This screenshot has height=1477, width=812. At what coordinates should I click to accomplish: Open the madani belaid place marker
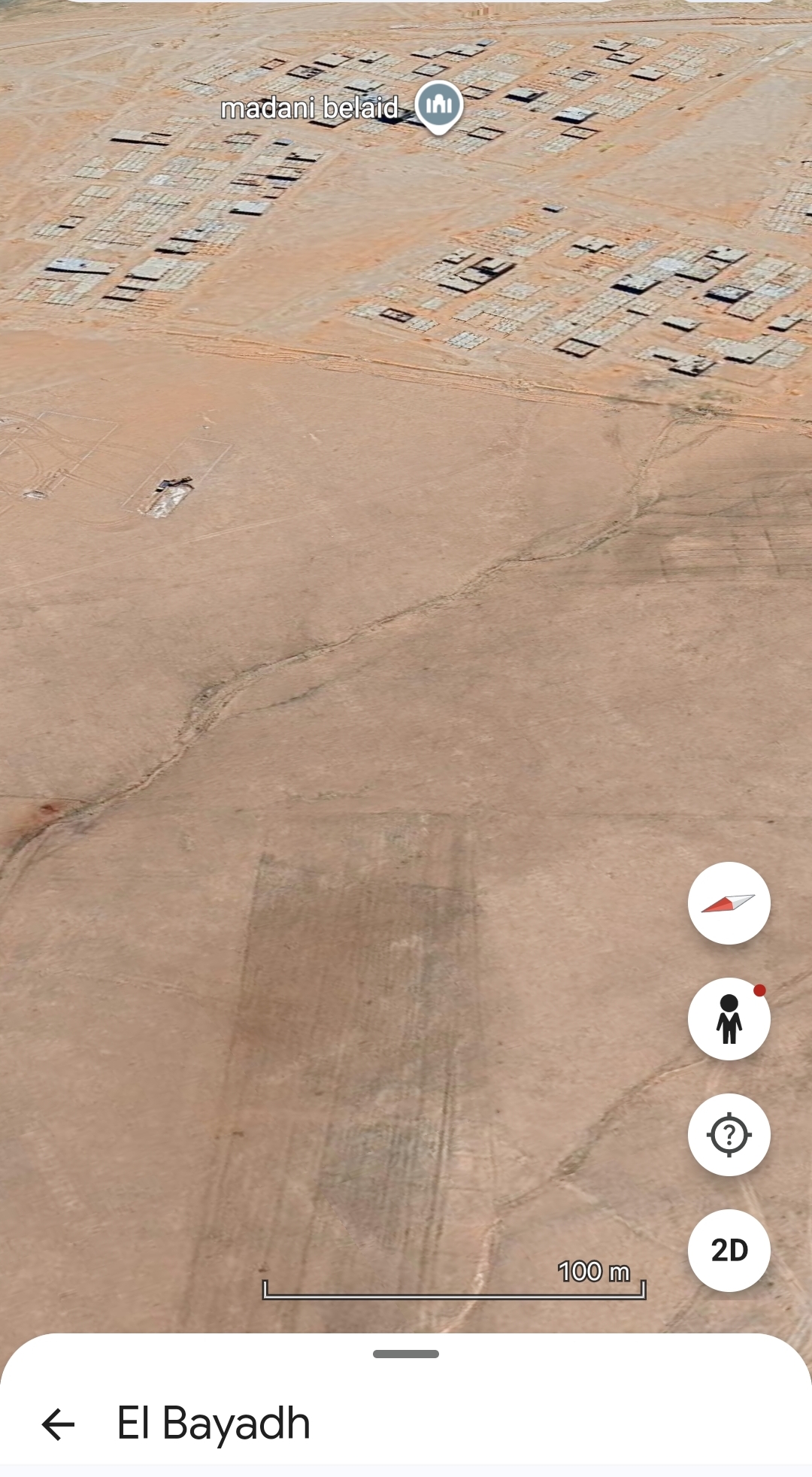click(x=439, y=106)
